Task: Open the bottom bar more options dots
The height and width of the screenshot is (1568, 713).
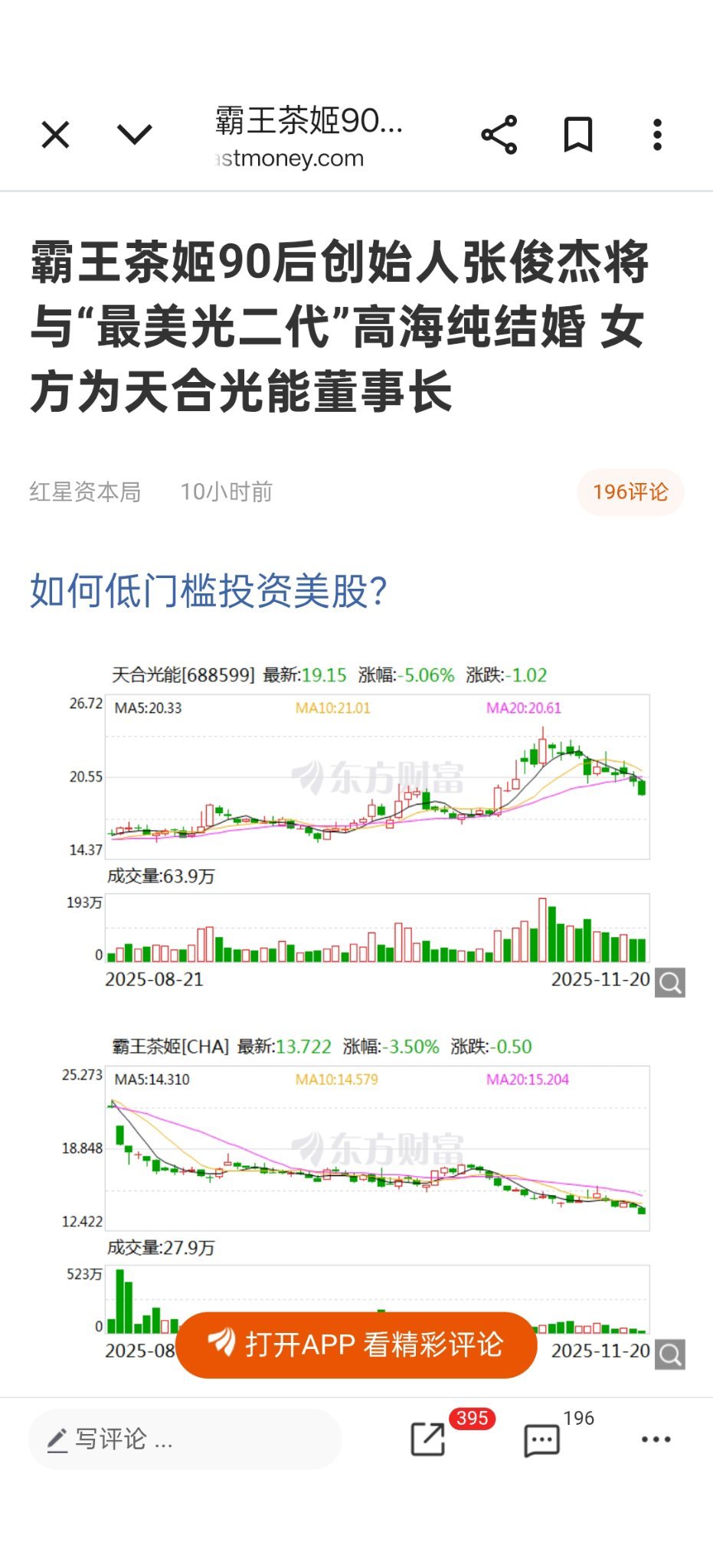Action: (x=656, y=1439)
